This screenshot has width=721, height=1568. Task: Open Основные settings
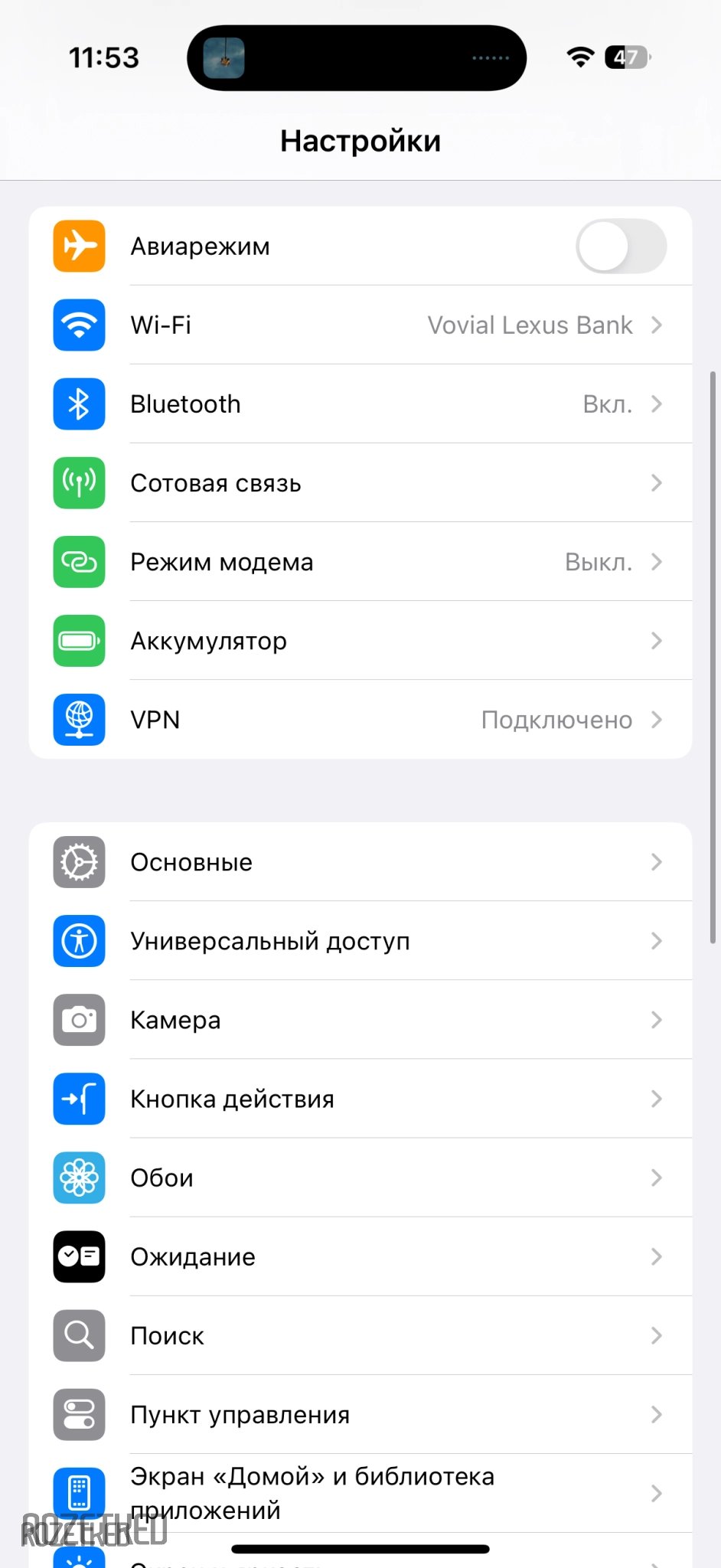360,862
